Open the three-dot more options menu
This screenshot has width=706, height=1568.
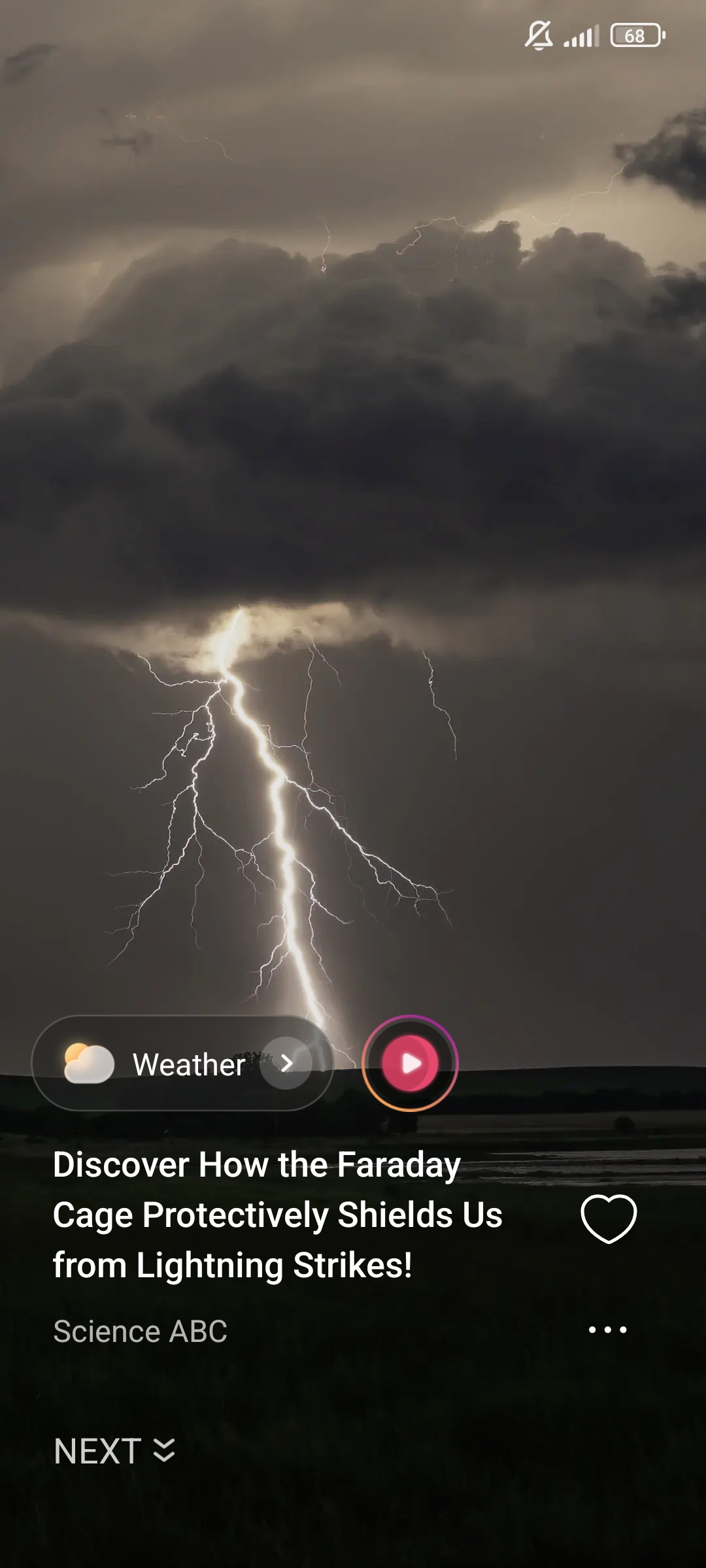(607, 1330)
